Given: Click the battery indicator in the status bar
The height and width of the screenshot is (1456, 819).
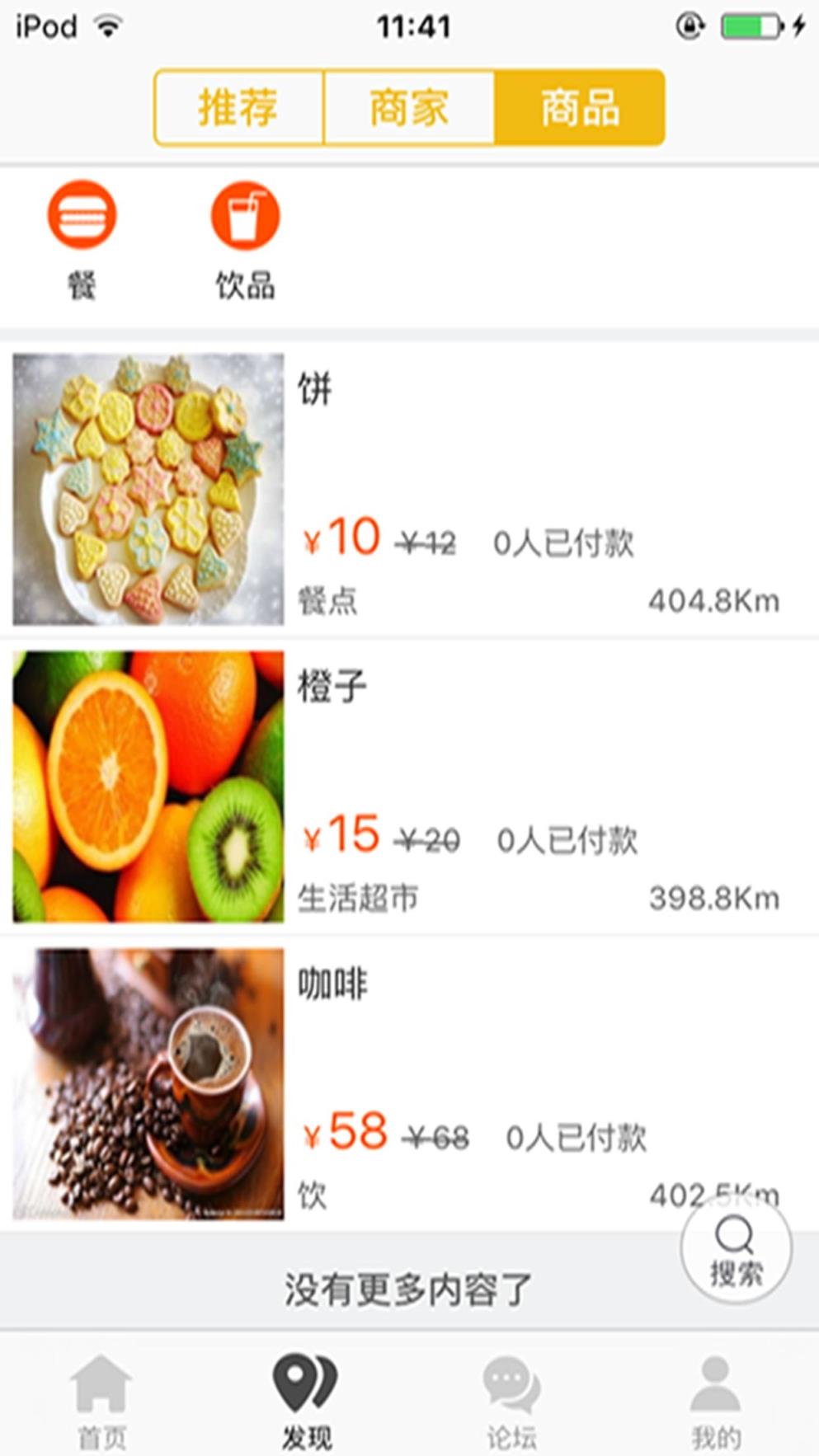Looking at the screenshot, I should [x=746, y=25].
